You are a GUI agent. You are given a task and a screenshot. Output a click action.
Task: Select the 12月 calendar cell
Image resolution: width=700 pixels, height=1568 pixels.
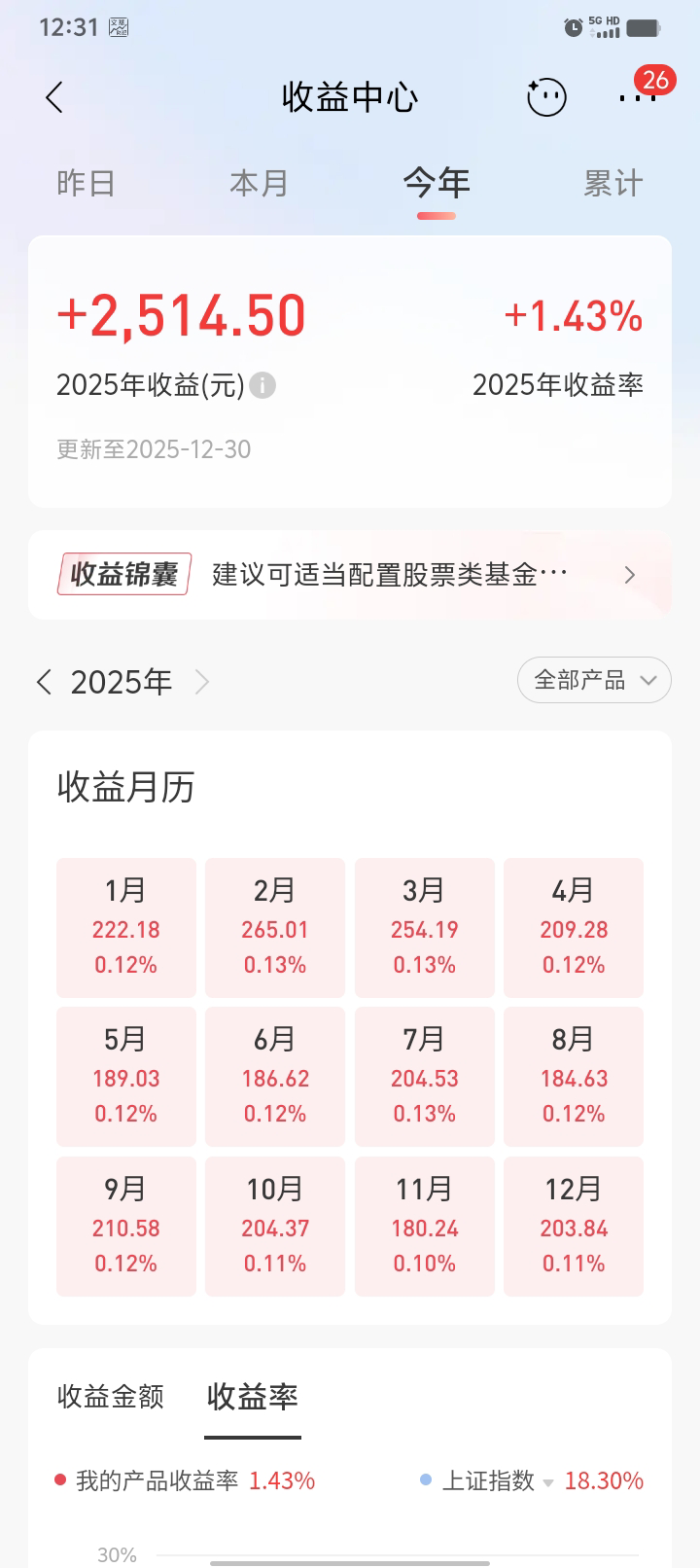(574, 1226)
